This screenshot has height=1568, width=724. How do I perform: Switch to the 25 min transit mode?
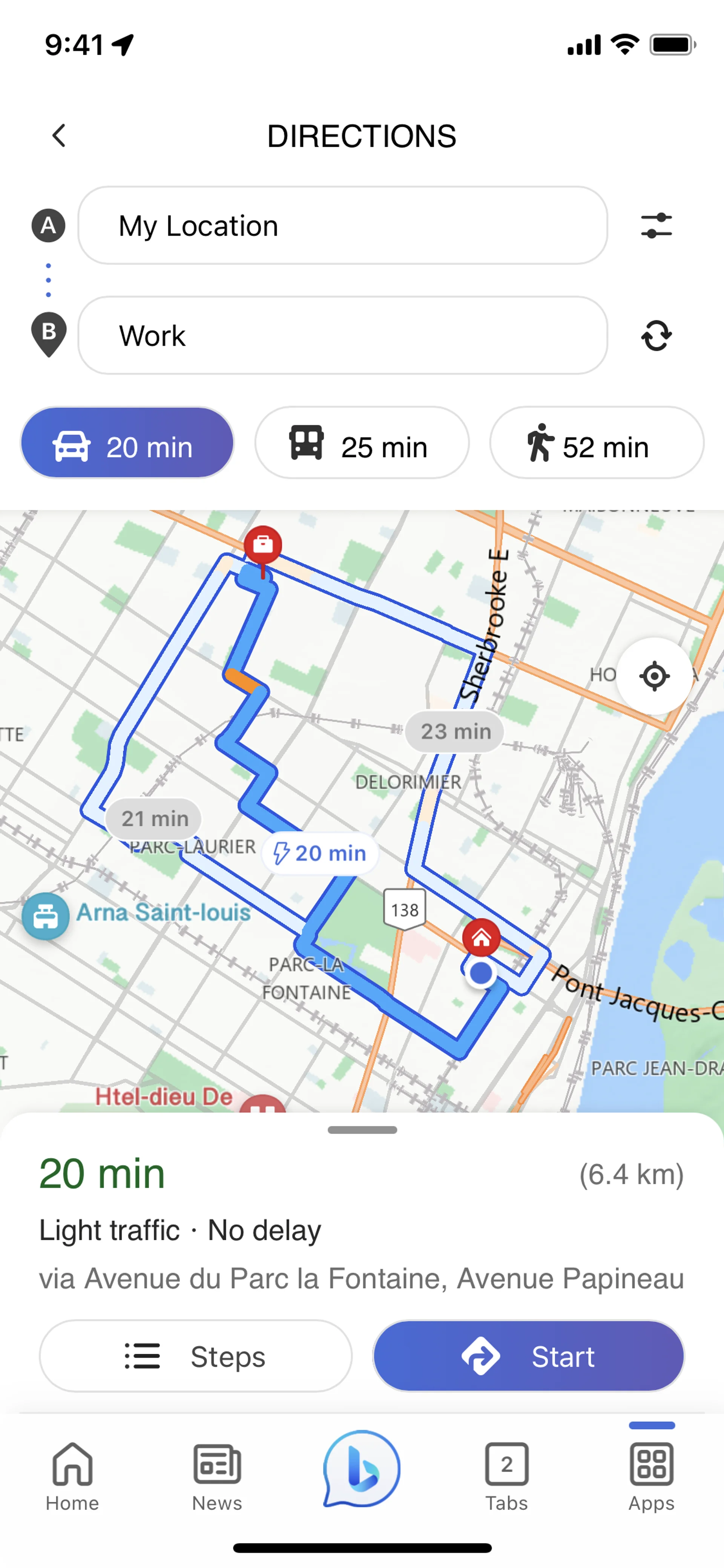pos(361,442)
